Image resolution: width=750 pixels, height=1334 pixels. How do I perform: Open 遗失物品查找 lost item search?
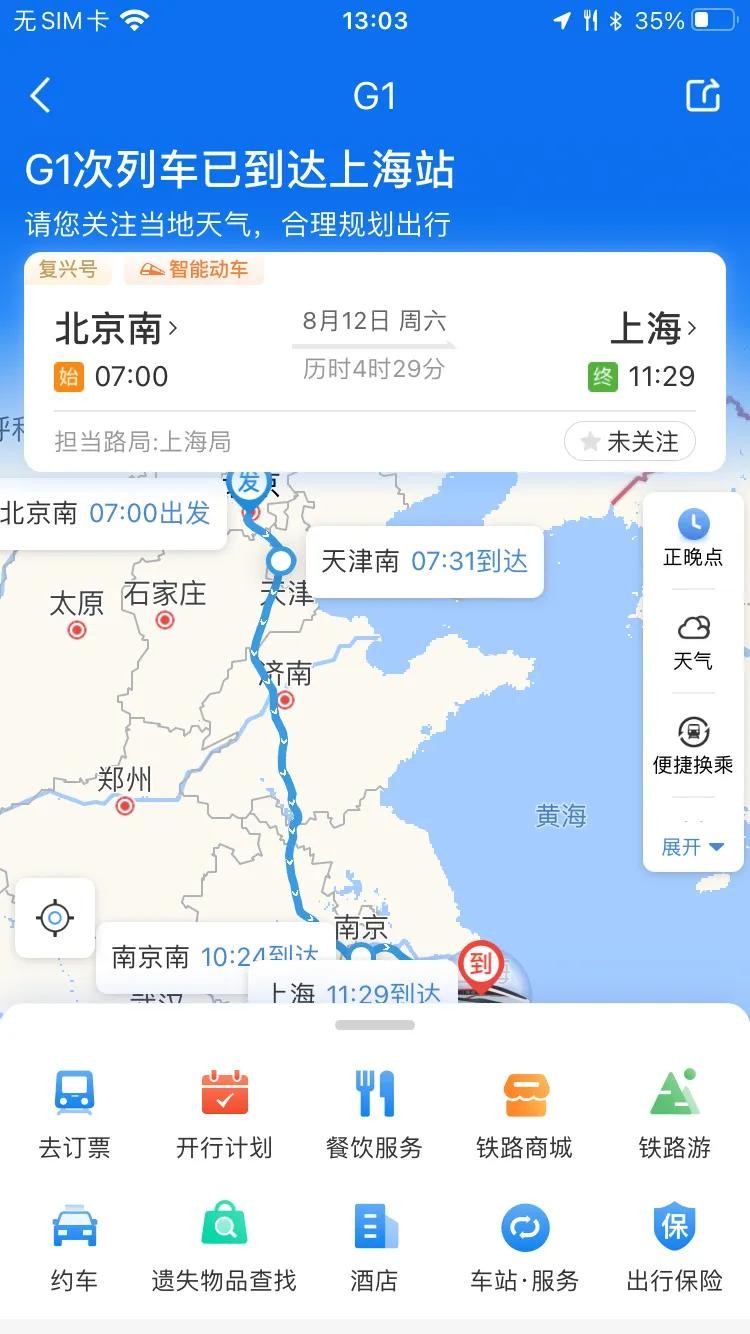224,1247
